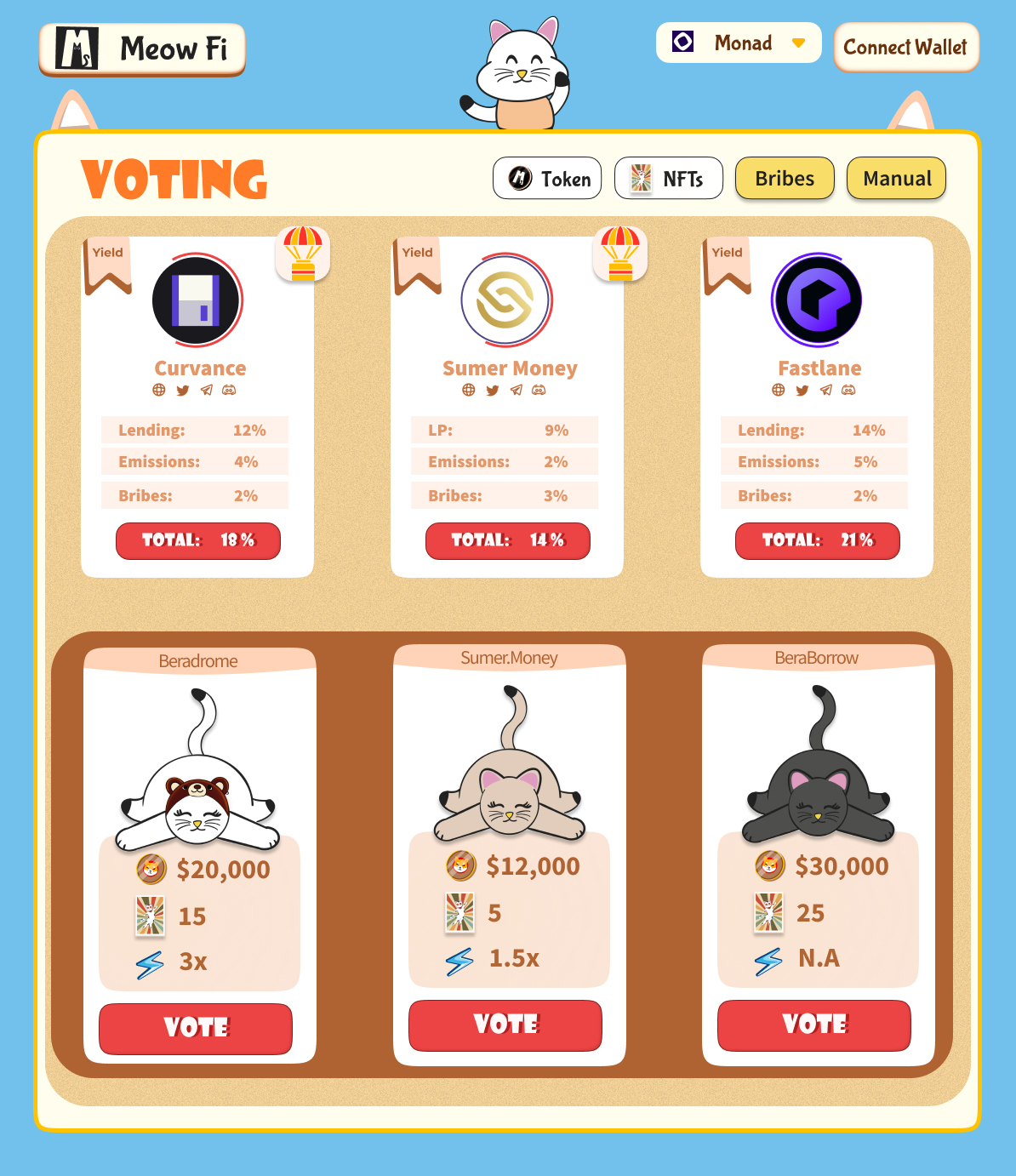Open the Manual page
1016x1176 pixels.
pyautogui.click(x=896, y=179)
